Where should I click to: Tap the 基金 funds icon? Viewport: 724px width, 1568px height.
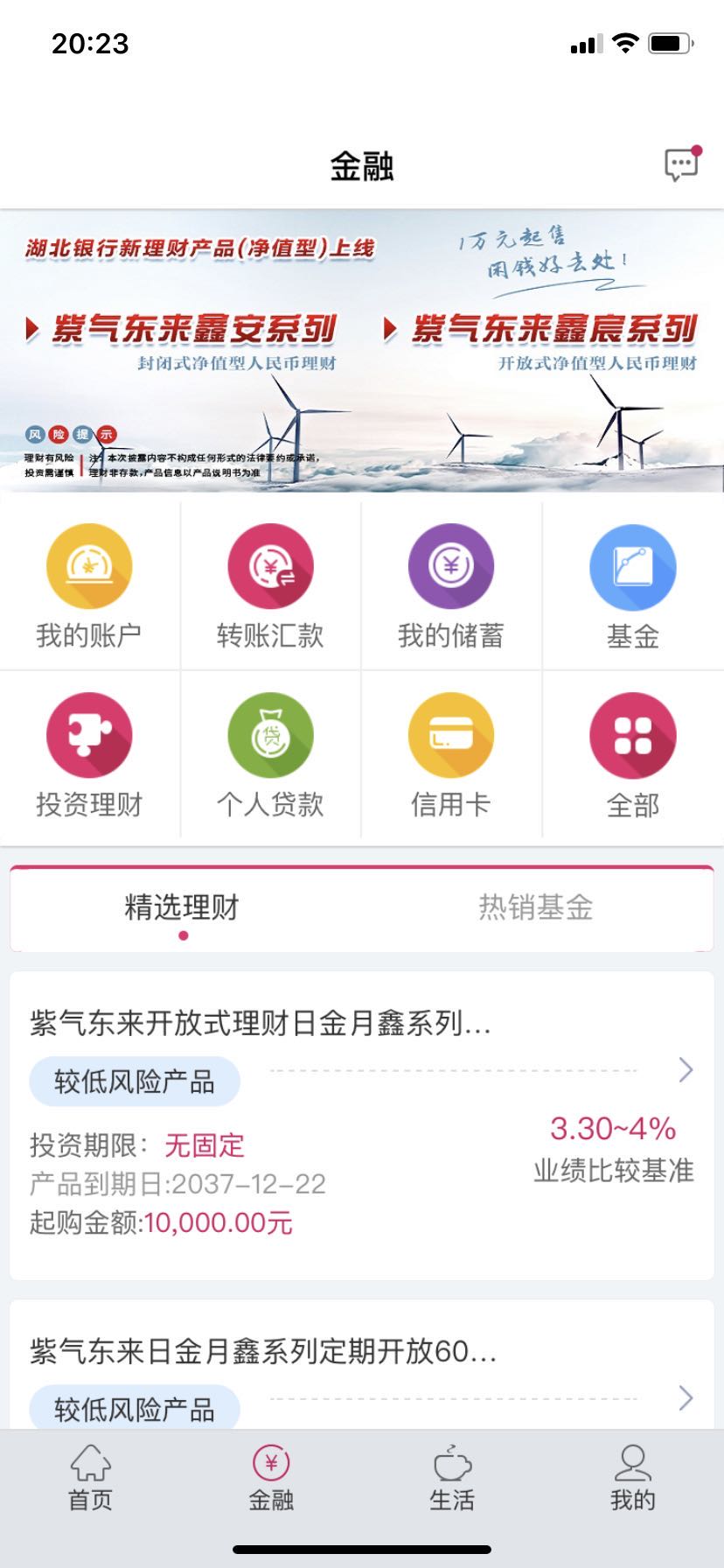click(632, 584)
